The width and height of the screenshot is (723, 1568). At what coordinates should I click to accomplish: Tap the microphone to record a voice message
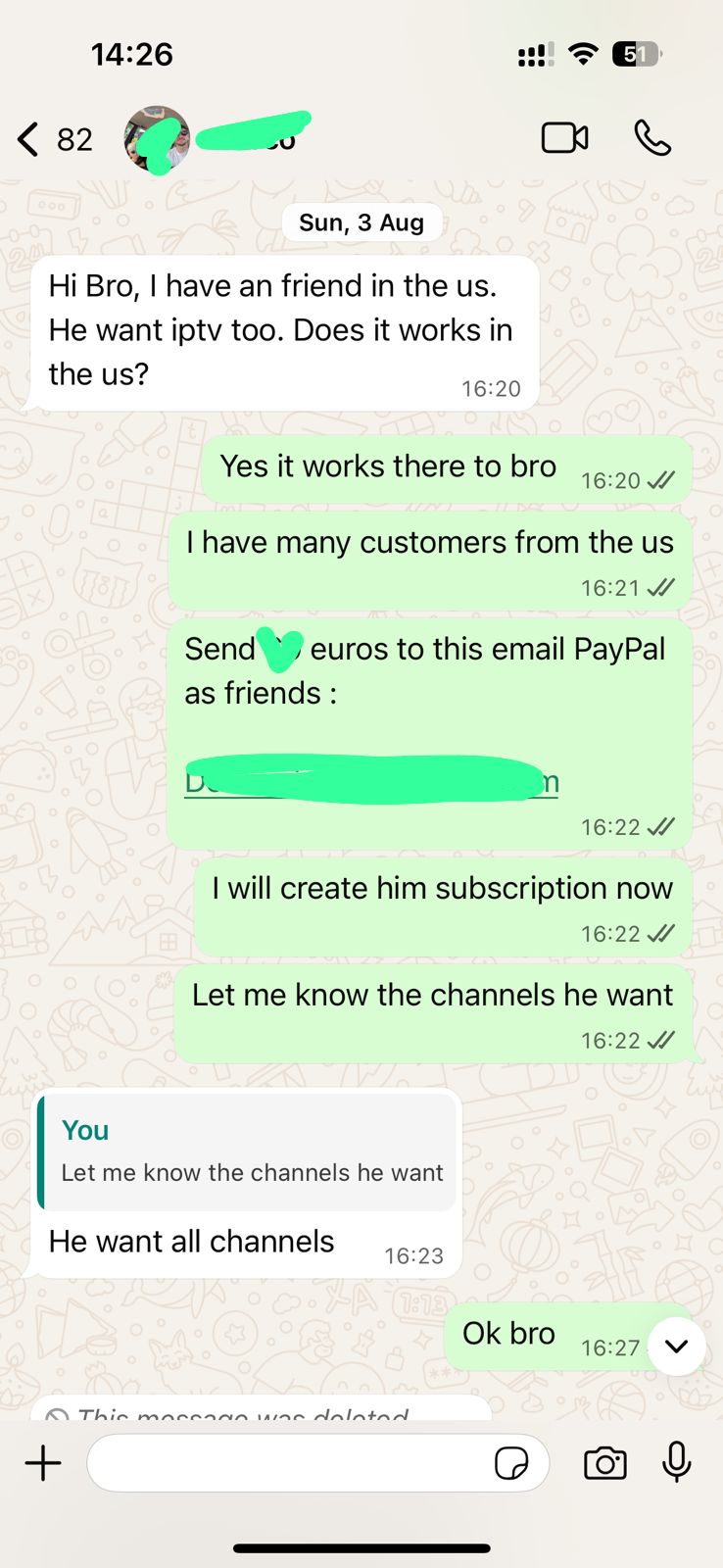coord(676,1464)
